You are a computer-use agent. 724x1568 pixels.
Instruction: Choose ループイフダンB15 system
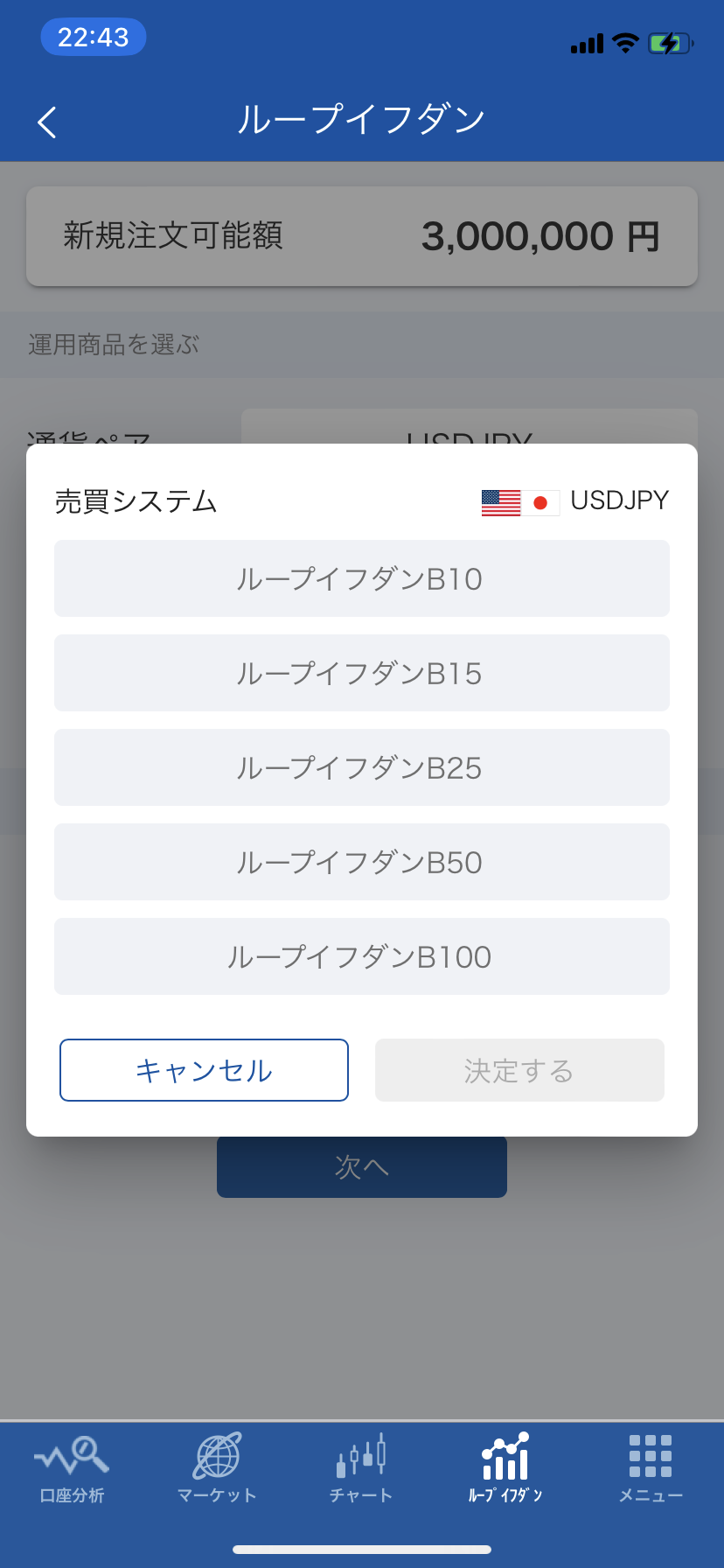click(x=361, y=673)
